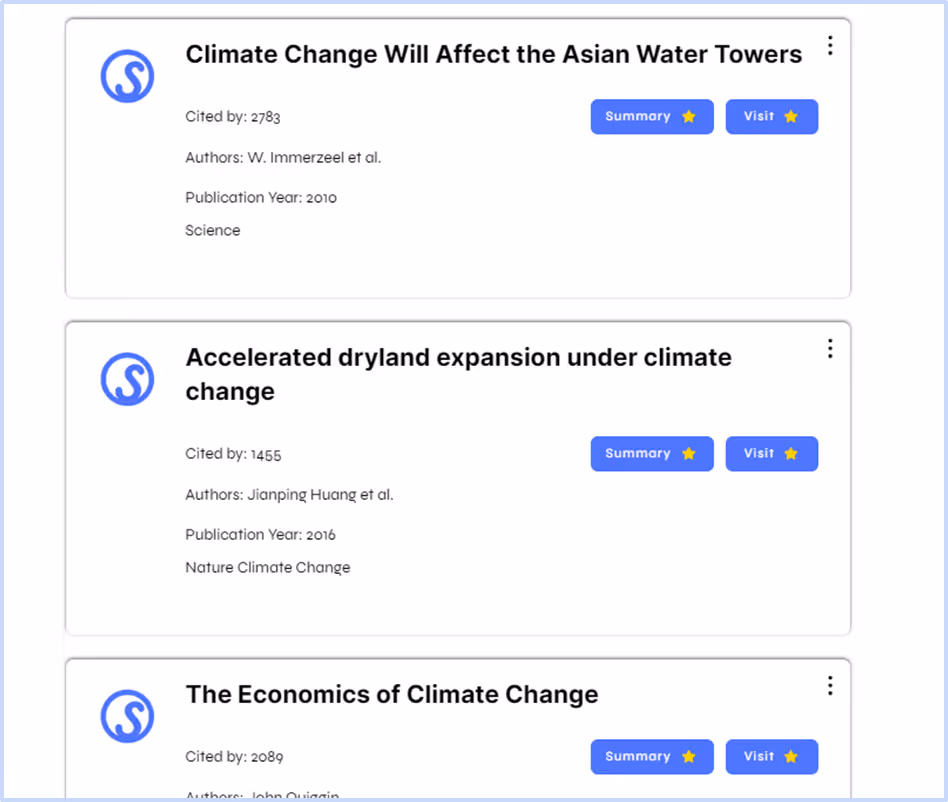Visit the Asian Water Towers paper
The height and width of the screenshot is (802, 948).
pos(771,117)
